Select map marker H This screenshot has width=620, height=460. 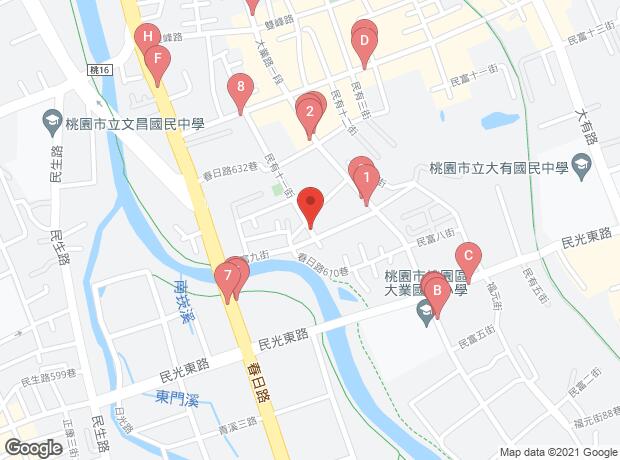coord(148,38)
